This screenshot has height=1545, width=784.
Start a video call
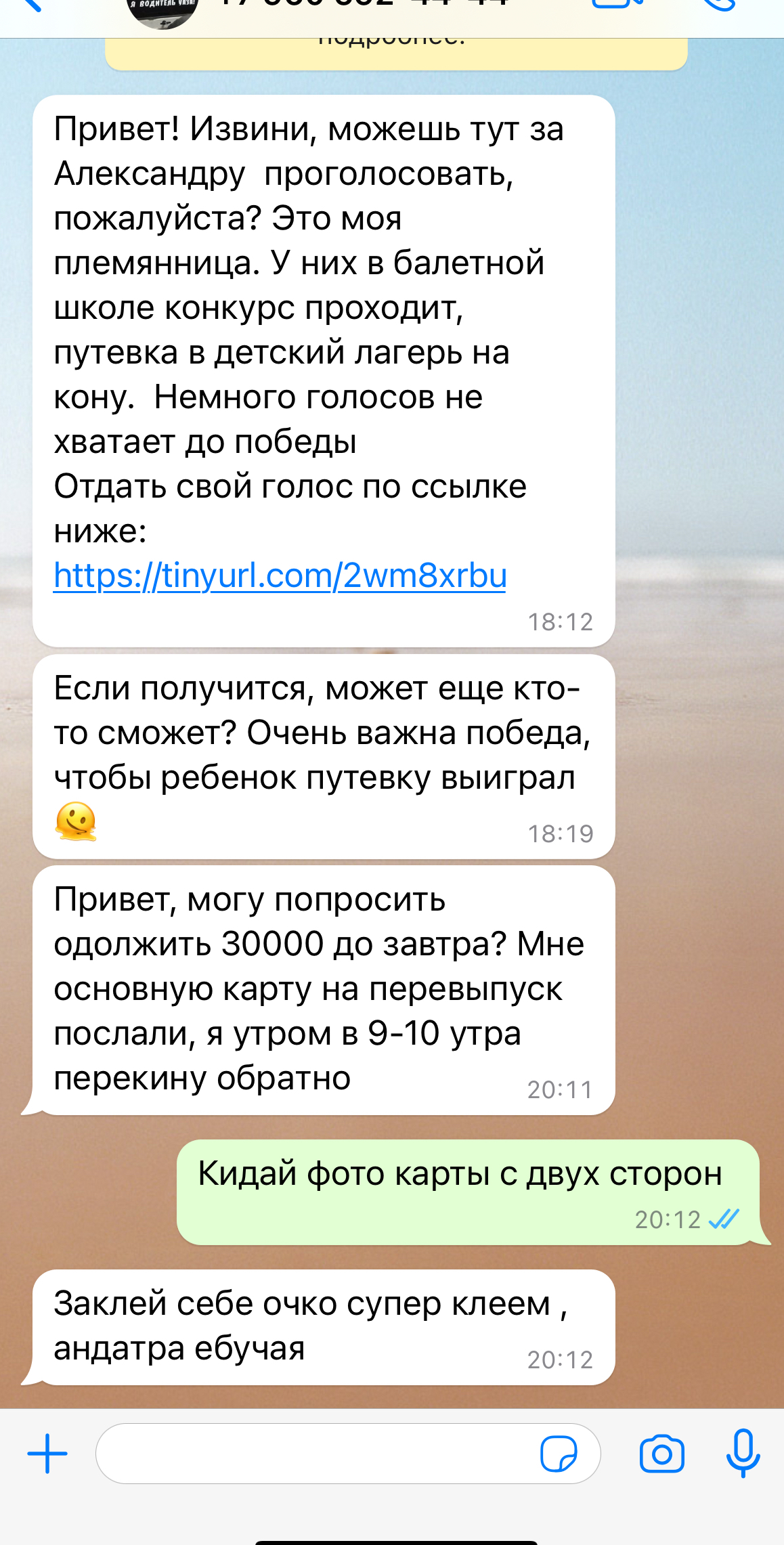pos(616,5)
